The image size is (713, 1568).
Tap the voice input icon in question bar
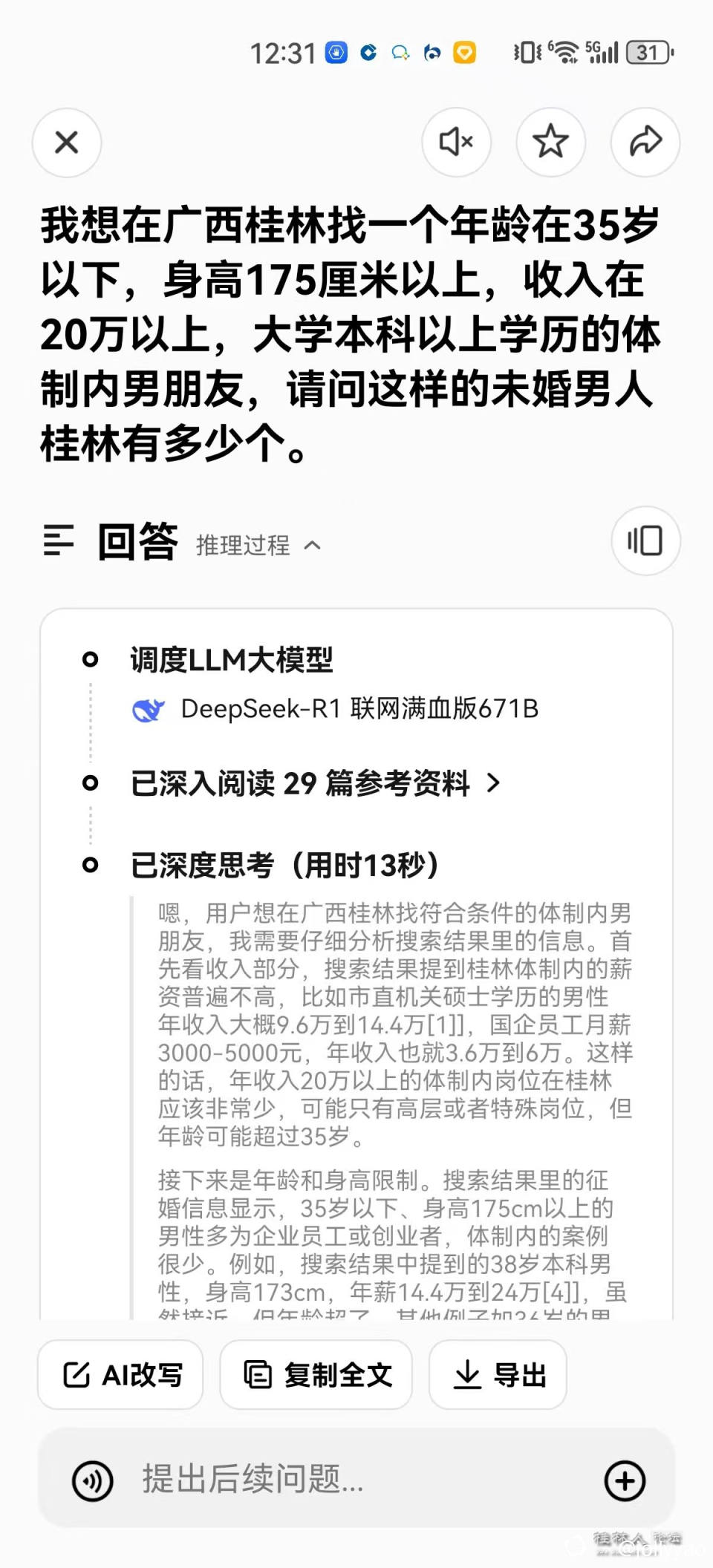pyautogui.click(x=91, y=1481)
